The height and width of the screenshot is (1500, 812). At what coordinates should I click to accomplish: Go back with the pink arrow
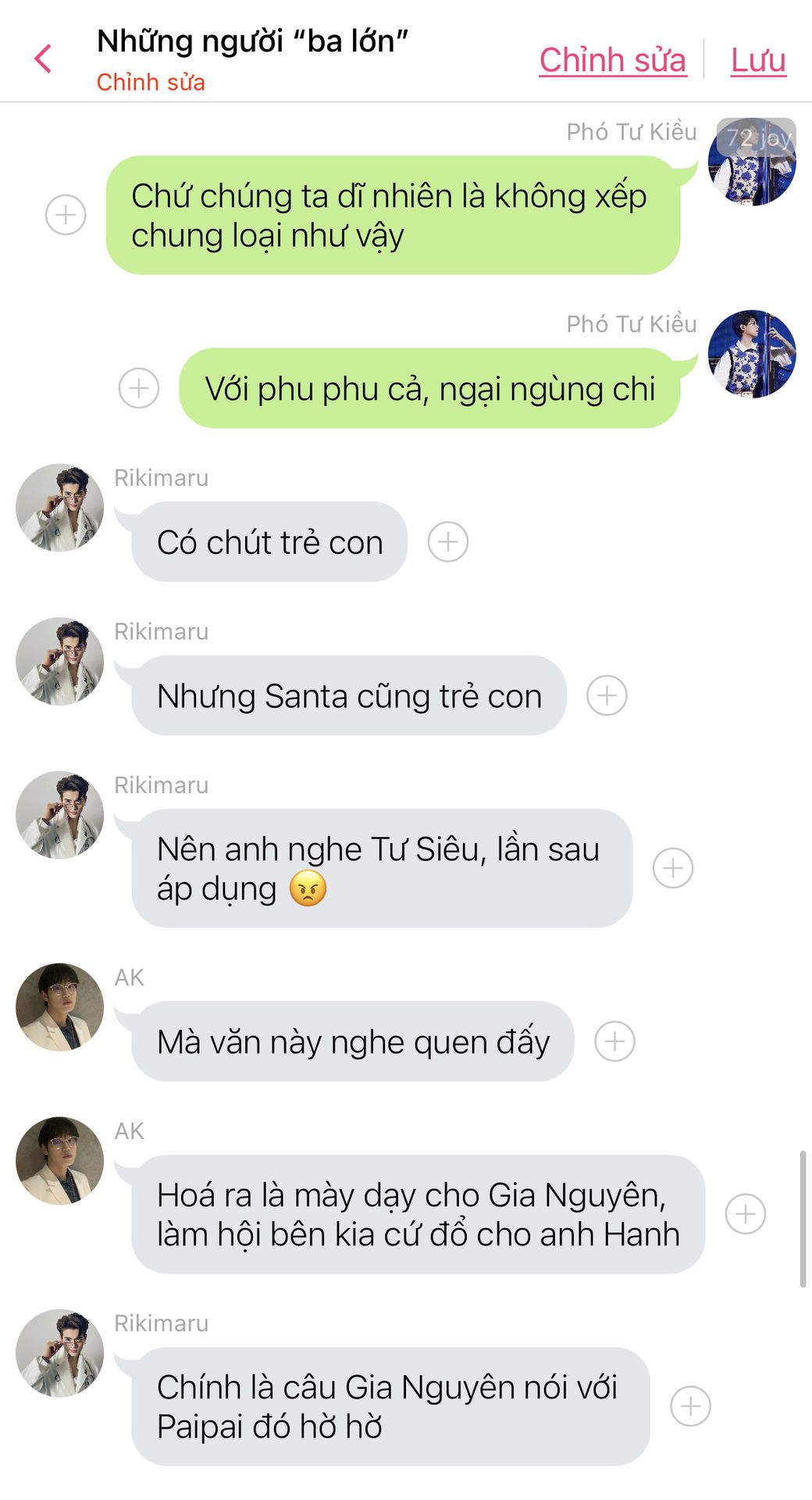click(x=44, y=59)
